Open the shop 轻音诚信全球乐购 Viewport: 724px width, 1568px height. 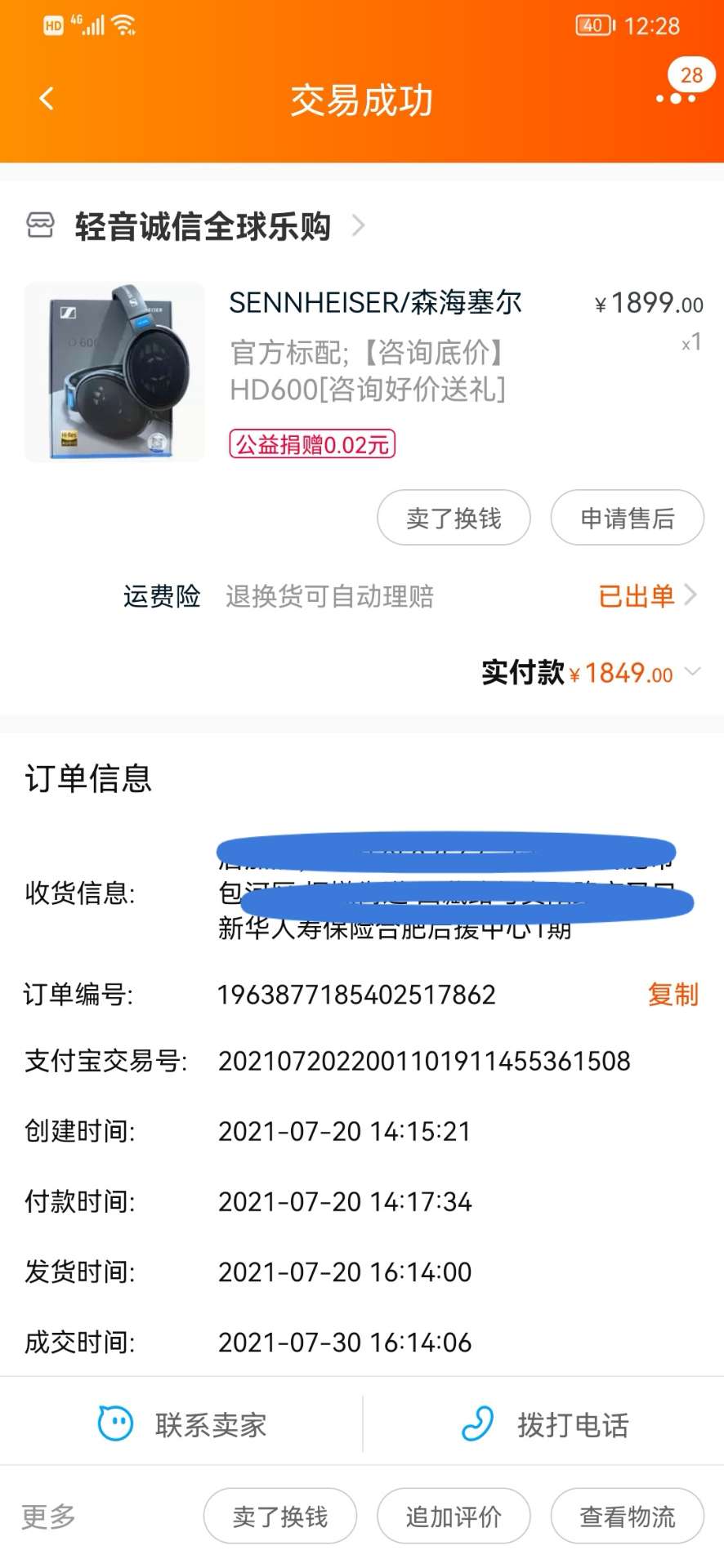point(203,226)
